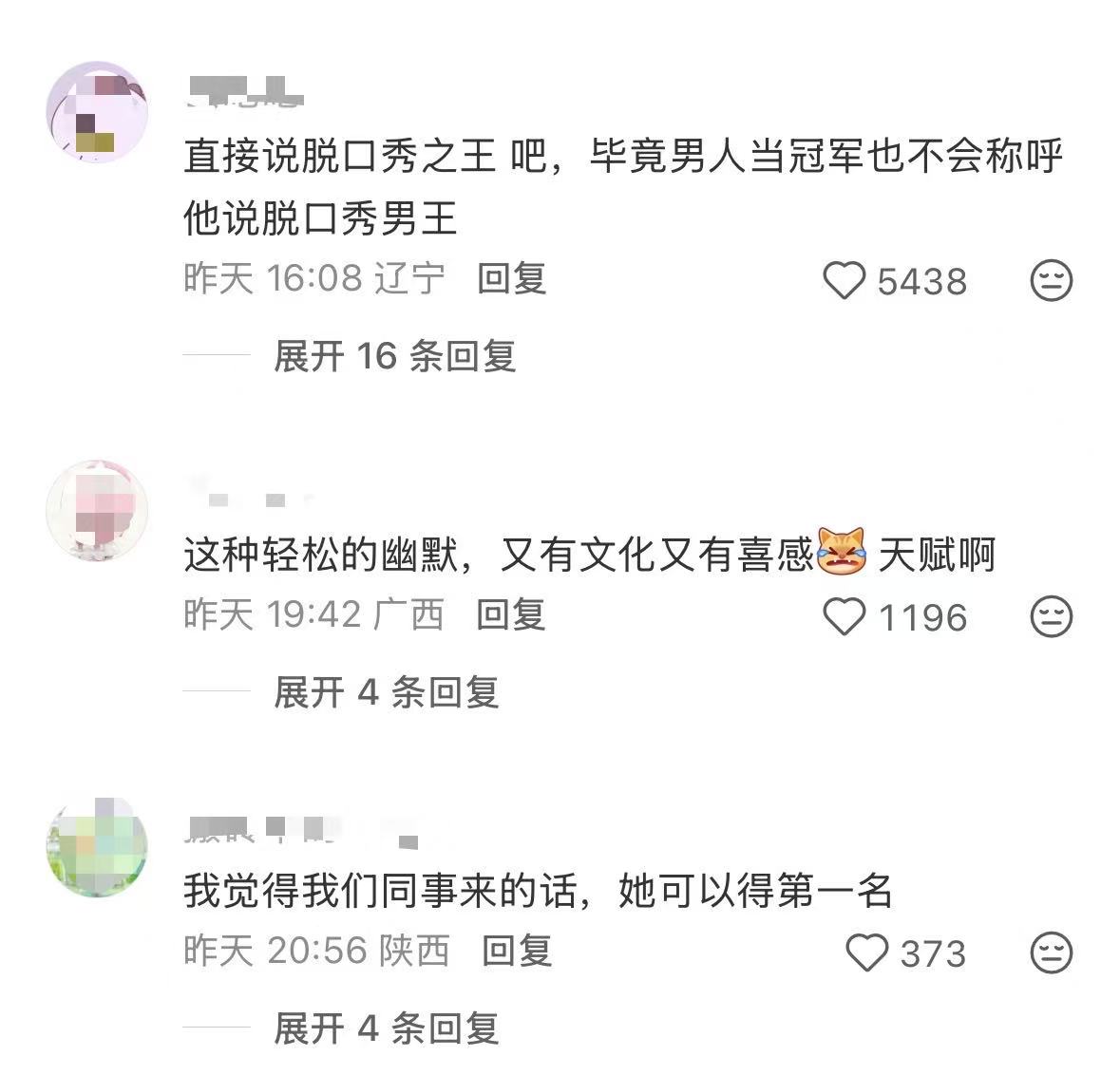Screen dimensions: 1120x1075
Task: Reply to the 16:08 辽宁 comment
Action: point(511,279)
